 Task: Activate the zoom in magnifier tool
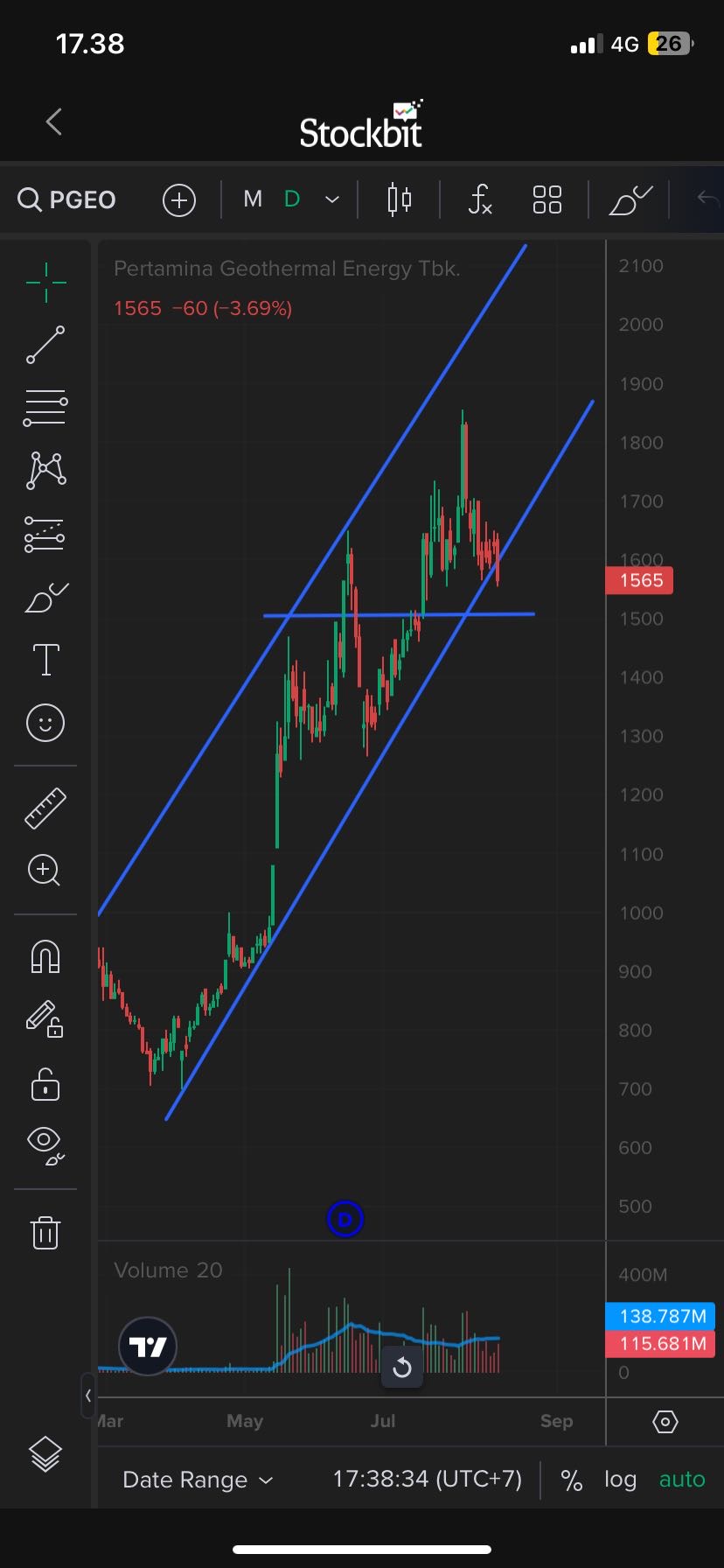(x=45, y=871)
